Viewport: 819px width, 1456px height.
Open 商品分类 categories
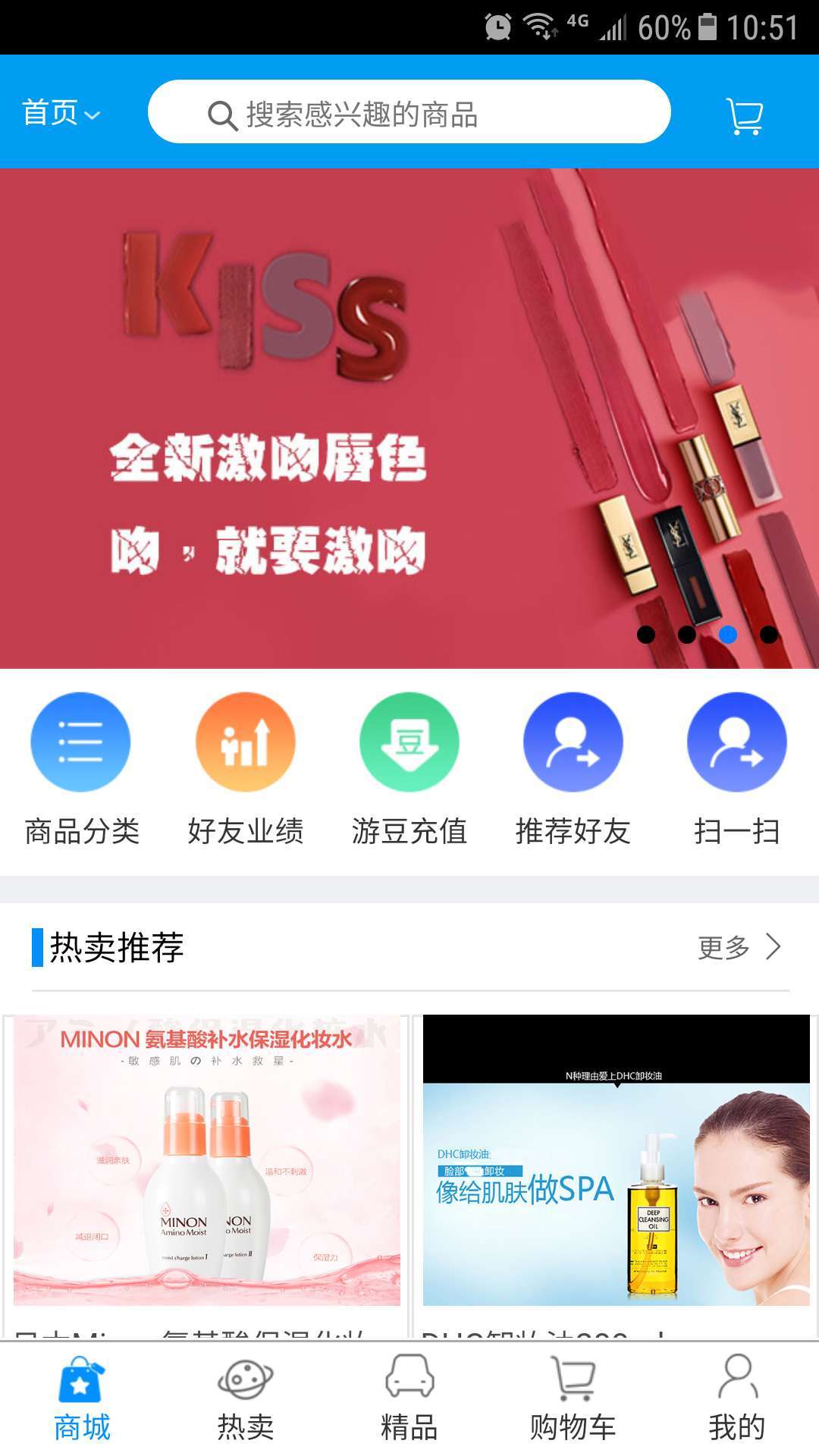pyautogui.click(x=81, y=767)
